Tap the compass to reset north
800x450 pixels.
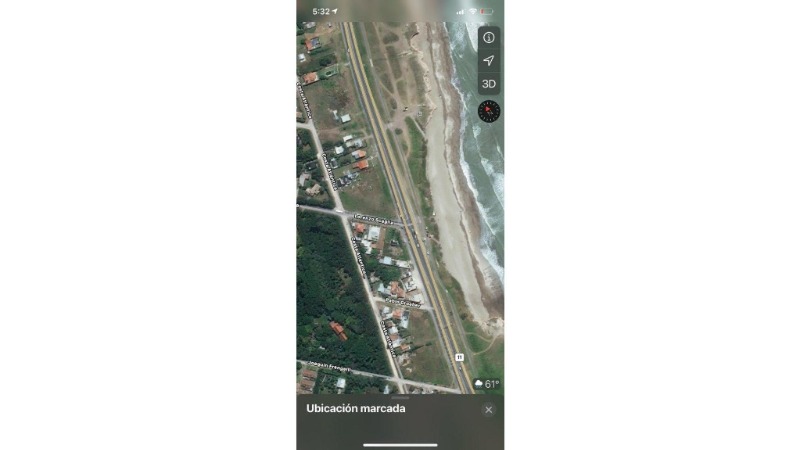pyautogui.click(x=488, y=111)
